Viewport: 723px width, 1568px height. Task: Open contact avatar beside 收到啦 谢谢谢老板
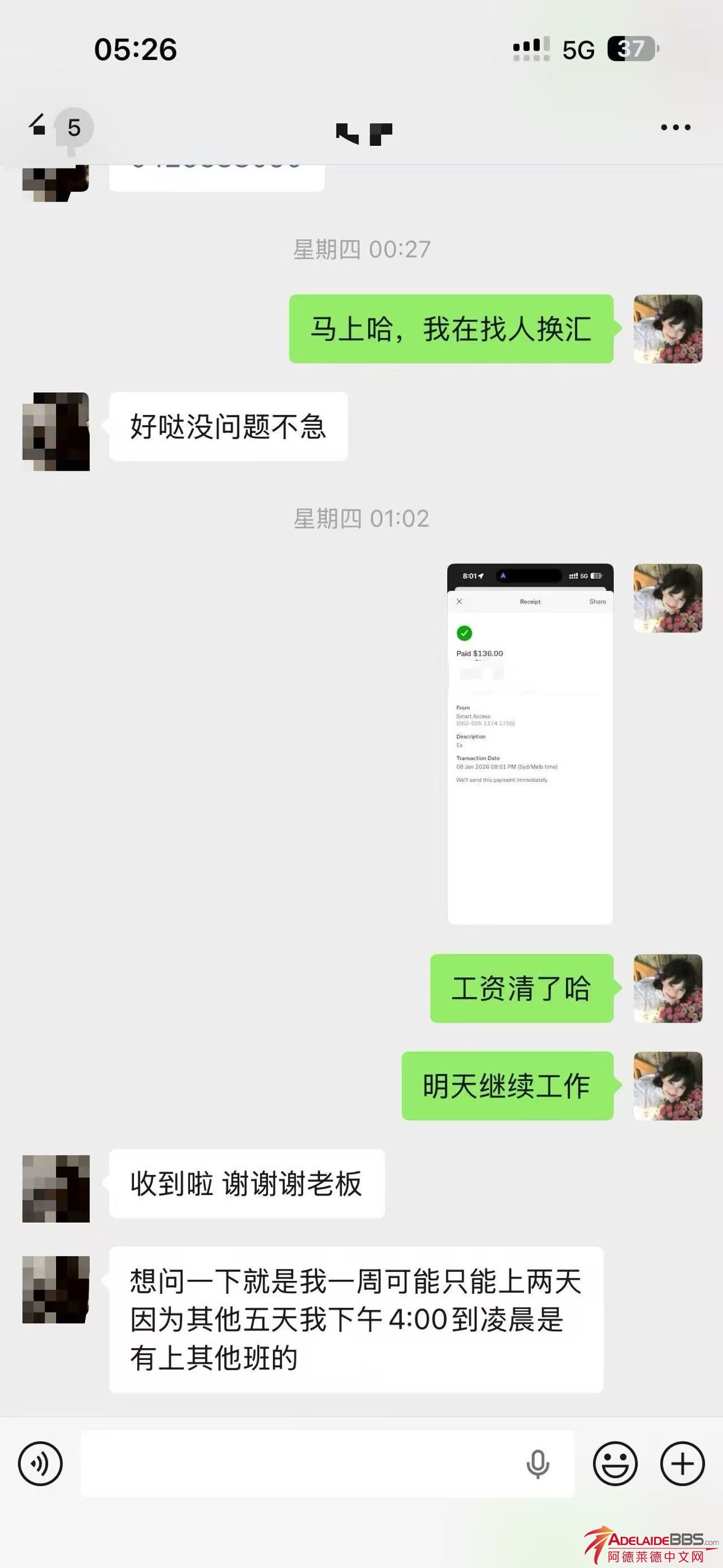coord(56,1189)
